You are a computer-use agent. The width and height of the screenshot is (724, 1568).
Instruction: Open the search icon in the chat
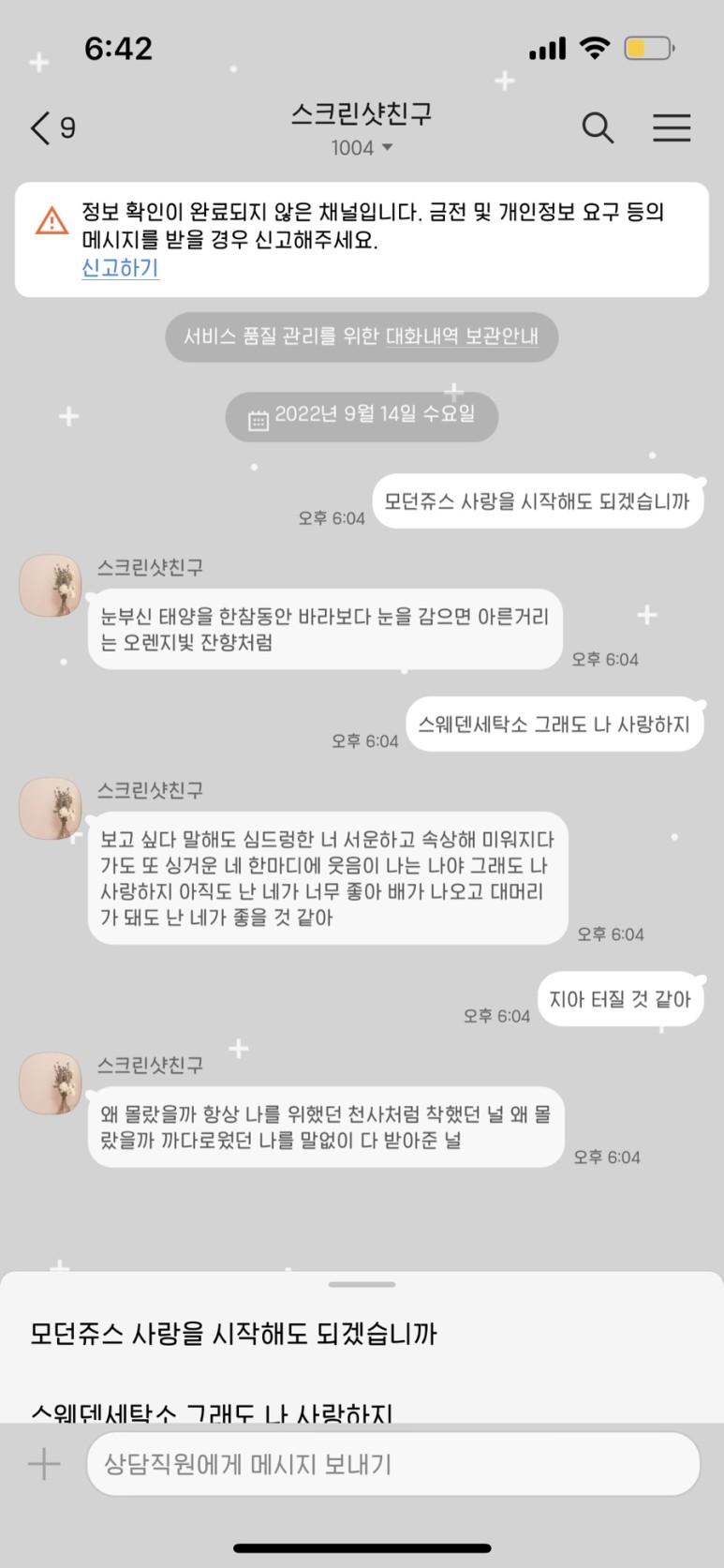coord(598,127)
